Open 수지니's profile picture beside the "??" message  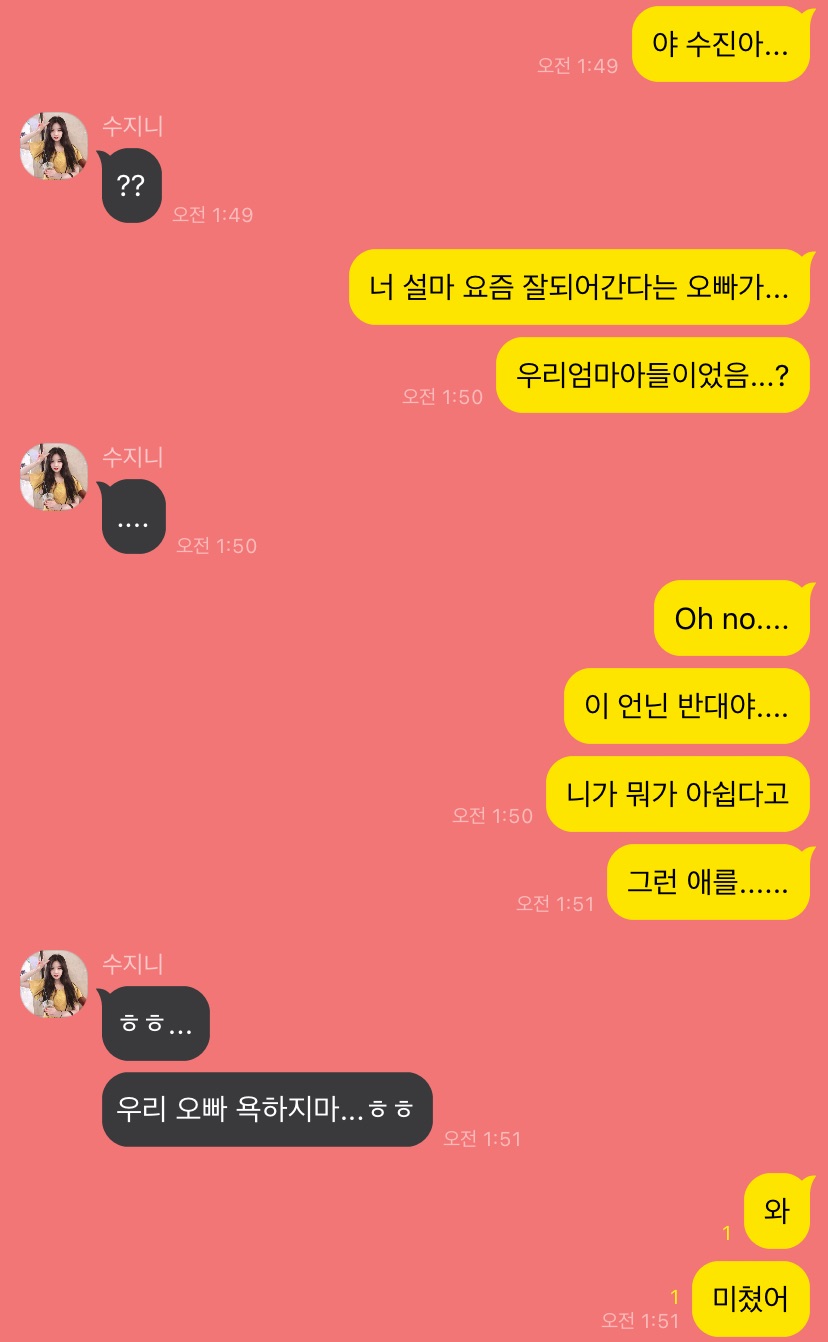click(x=54, y=146)
